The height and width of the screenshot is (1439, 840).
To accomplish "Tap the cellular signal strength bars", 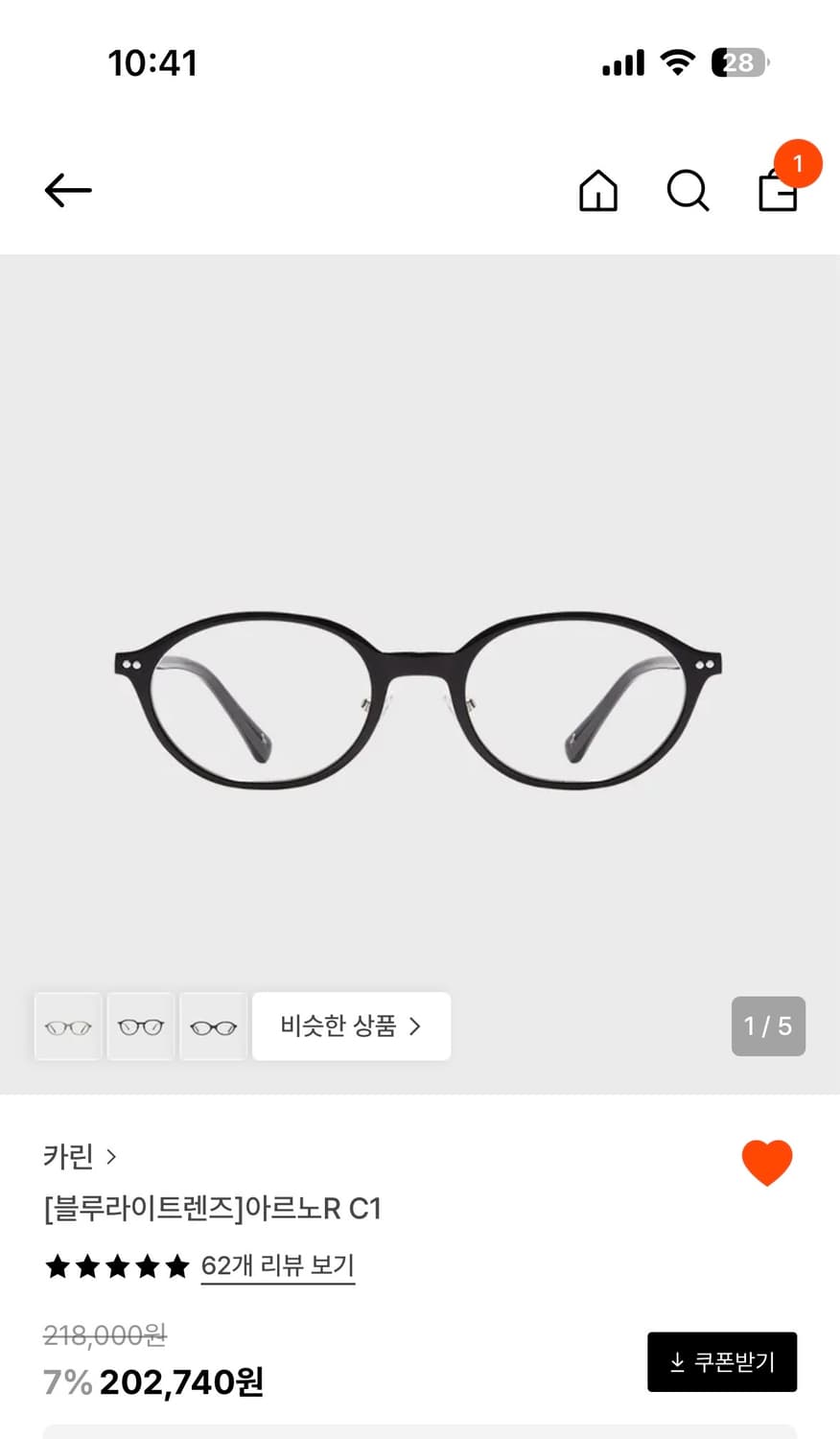I will 621,61.
